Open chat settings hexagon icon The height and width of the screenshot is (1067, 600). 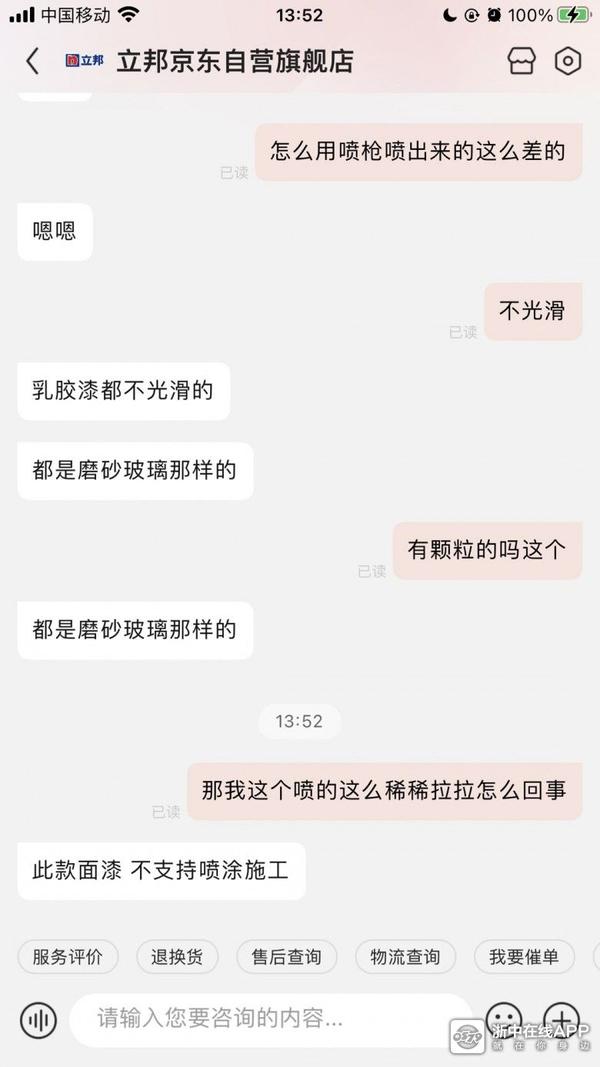(x=567, y=61)
